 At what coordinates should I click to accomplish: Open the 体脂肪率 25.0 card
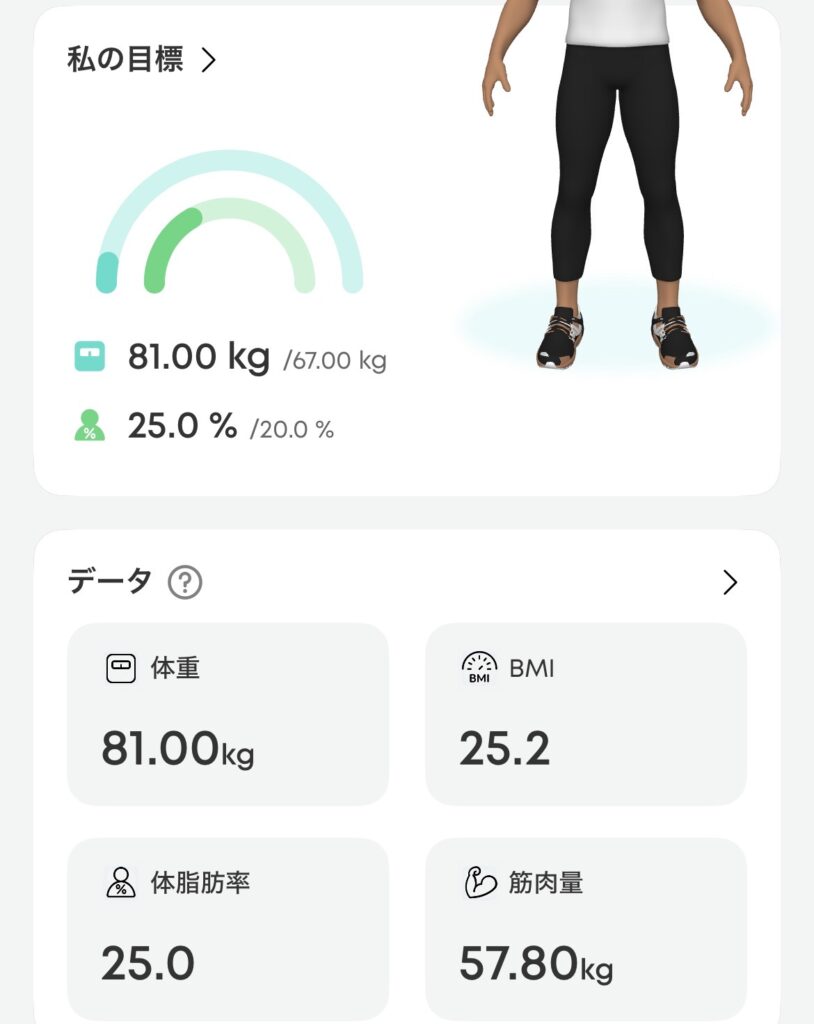click(228, 929)
